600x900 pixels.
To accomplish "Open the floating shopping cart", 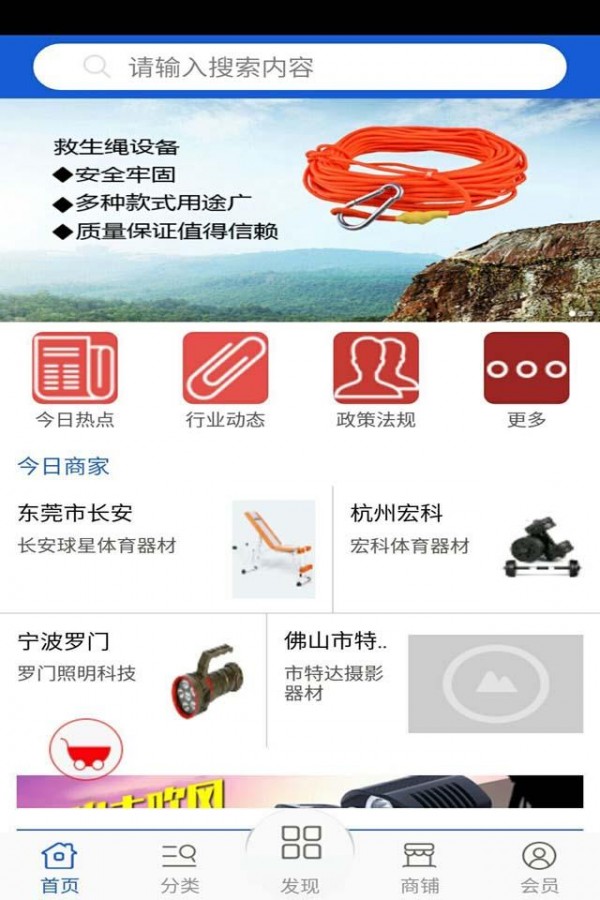I will point(86,749).
